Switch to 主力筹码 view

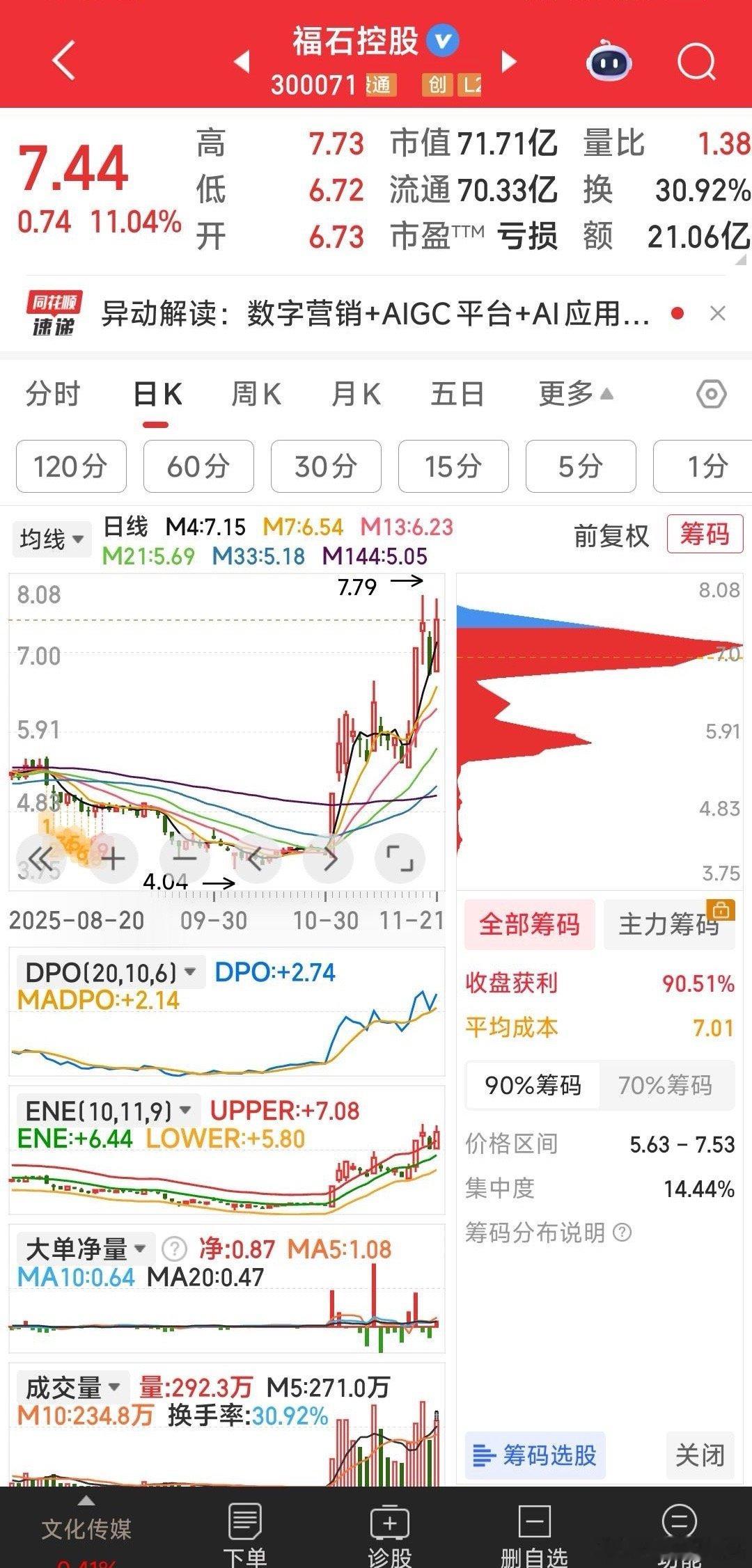click(x=668, y=924)
